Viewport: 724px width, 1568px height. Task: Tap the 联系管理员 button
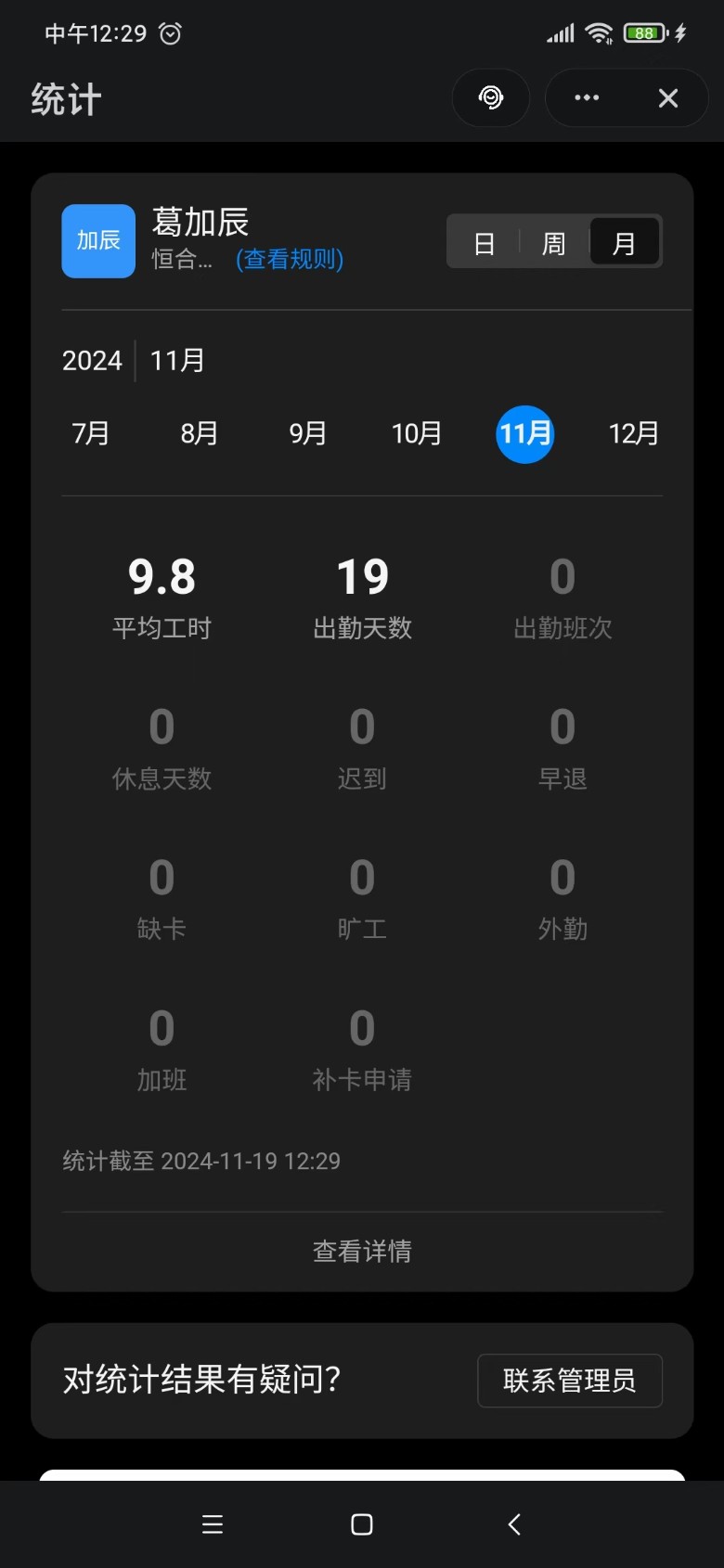tap(569, 1381)
